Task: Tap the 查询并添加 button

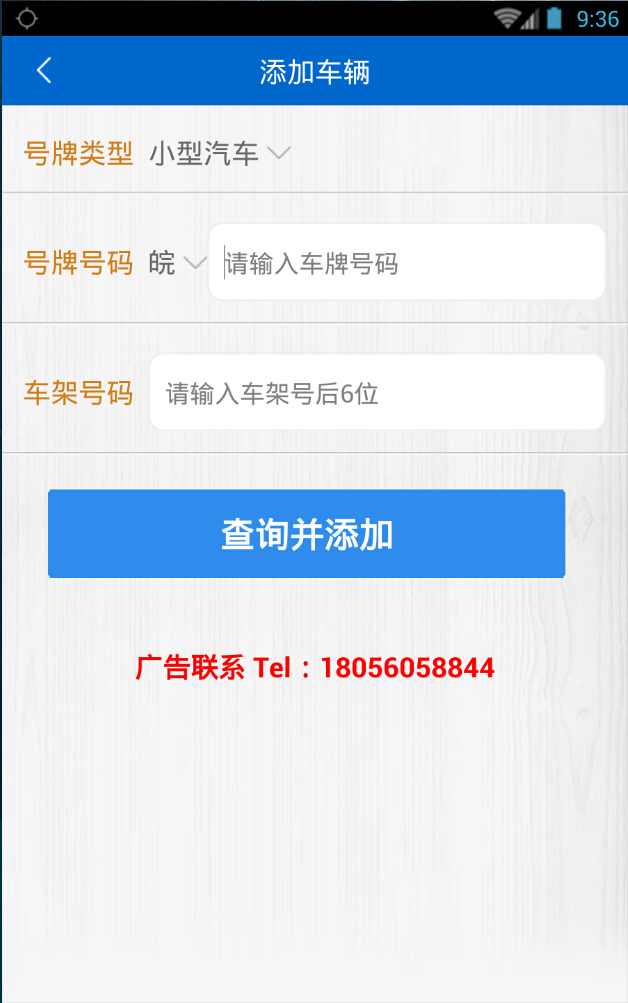Action: tap(307, 534)
